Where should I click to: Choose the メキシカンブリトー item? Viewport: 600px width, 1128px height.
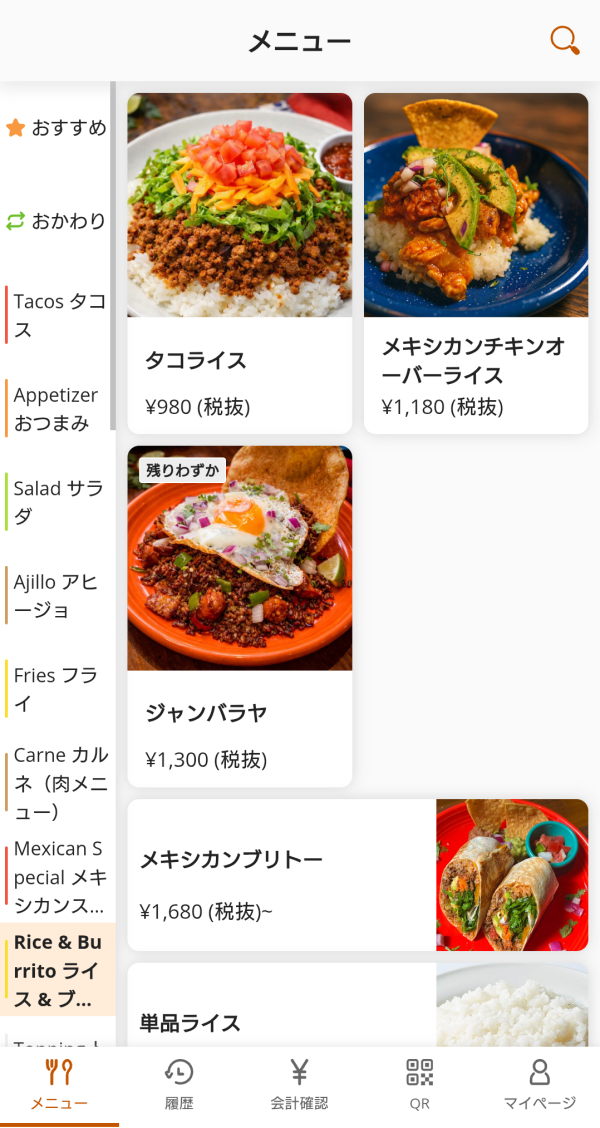(x=357, y=875)
